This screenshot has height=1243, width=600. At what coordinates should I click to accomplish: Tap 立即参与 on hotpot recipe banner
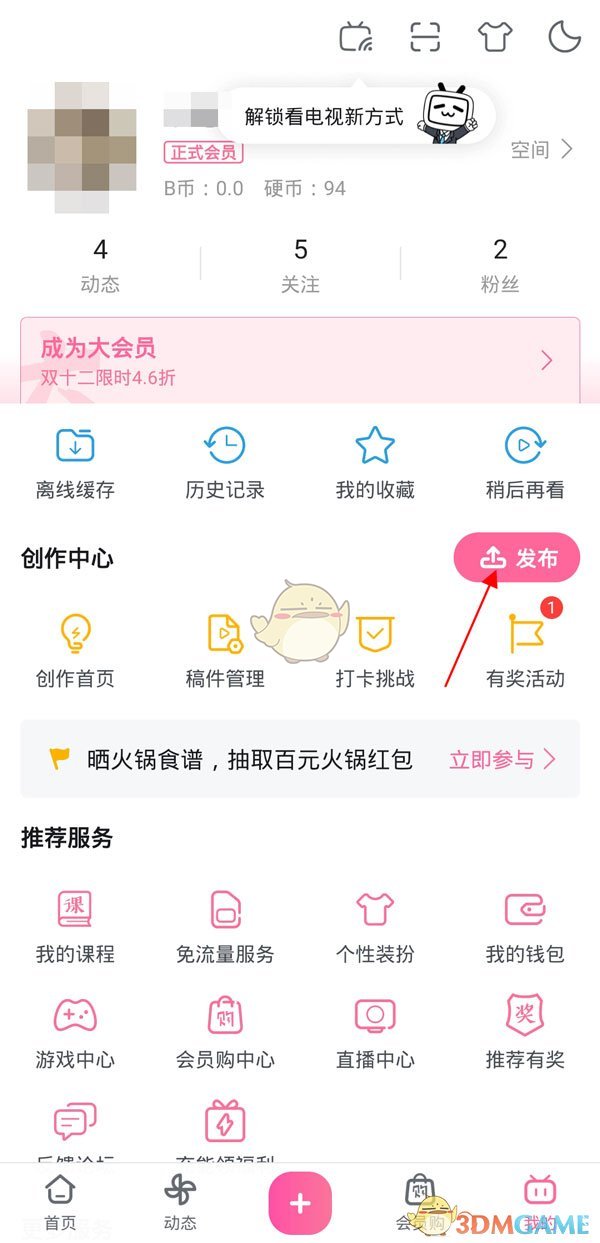point(502,759)
